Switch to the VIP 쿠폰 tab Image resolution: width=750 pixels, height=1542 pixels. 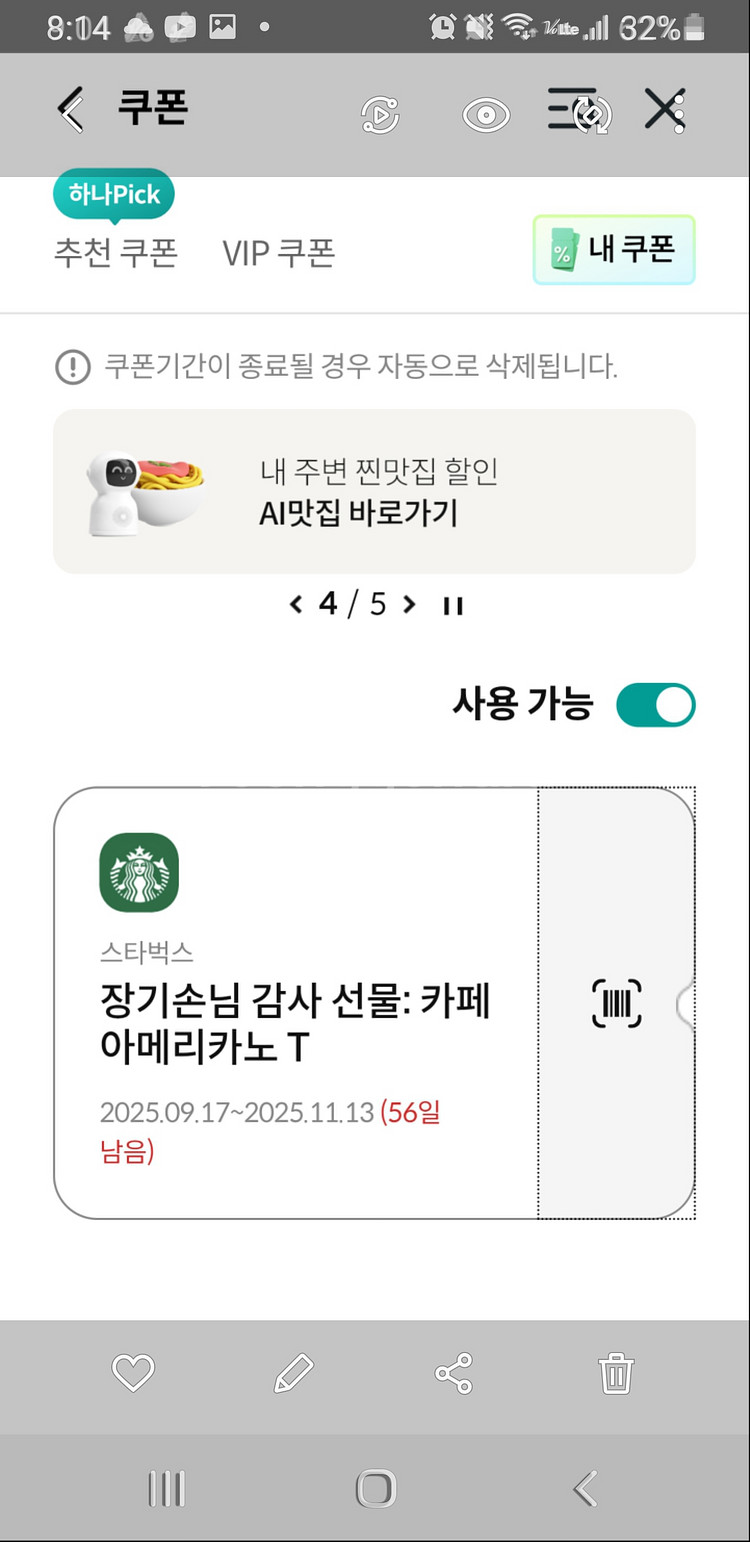tap(277, 252)
